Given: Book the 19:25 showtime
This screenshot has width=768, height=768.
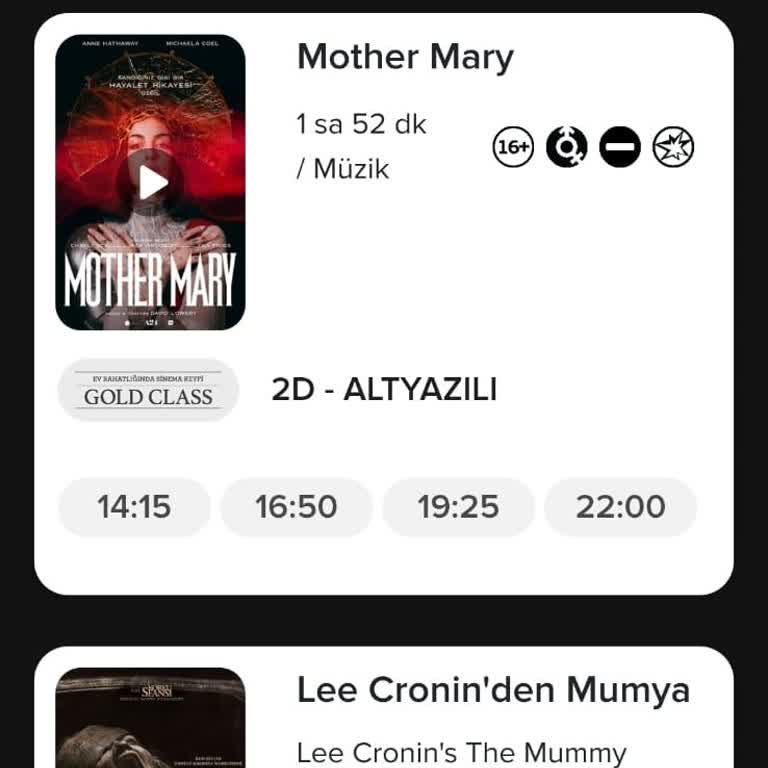Looking at the screenshot, I should tap(458, 507).
